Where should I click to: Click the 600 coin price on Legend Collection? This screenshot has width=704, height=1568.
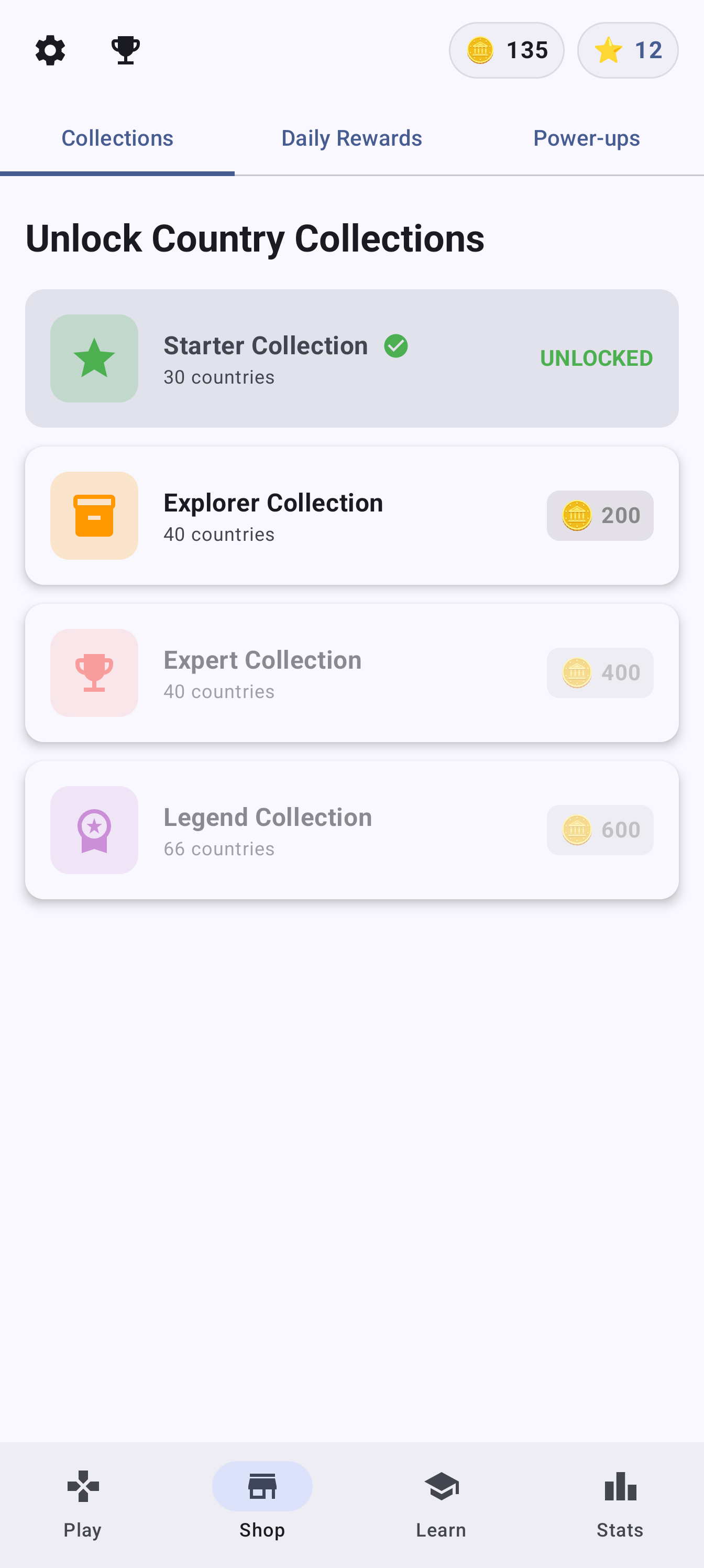click(x=599, y=830)
